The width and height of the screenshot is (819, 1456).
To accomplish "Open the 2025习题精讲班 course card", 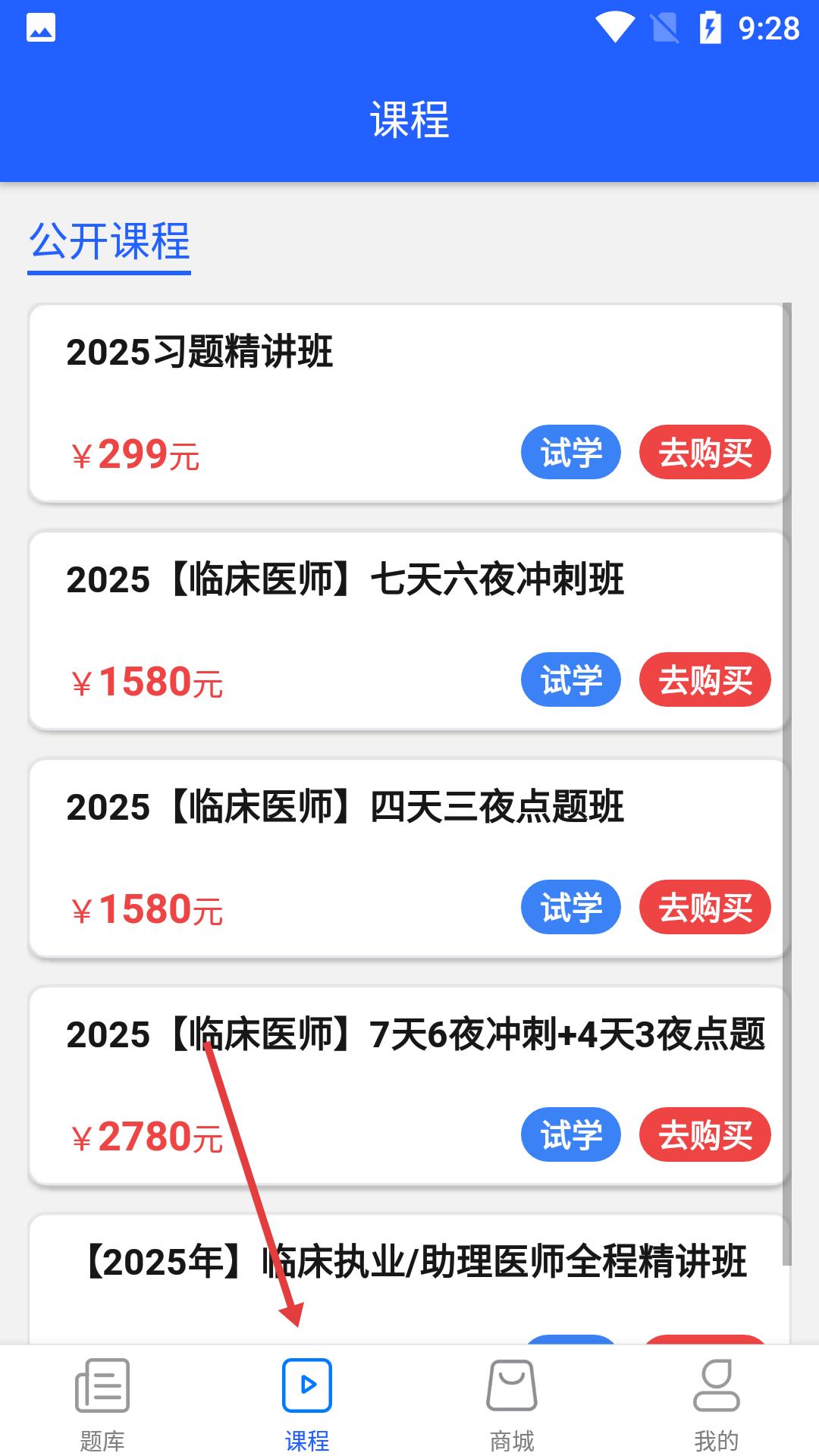I will [x=408, y=403].
